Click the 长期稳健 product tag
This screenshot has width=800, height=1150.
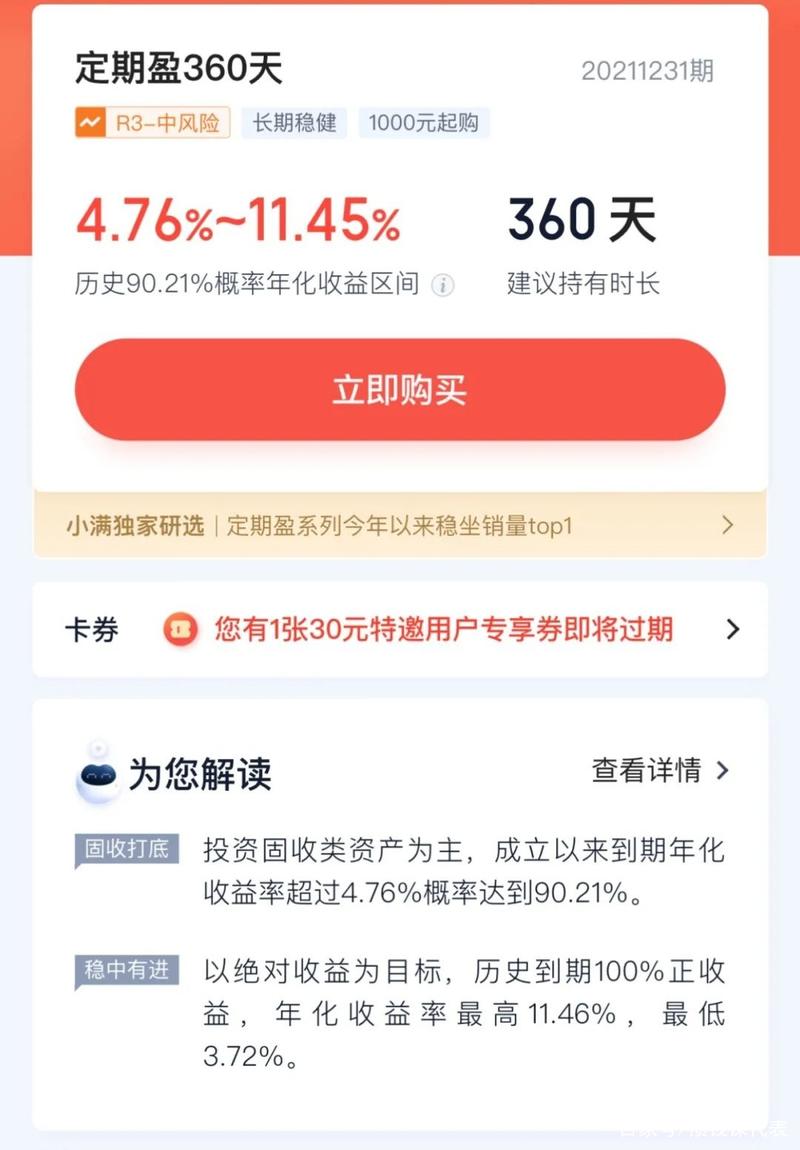click(x=294, y=122)
